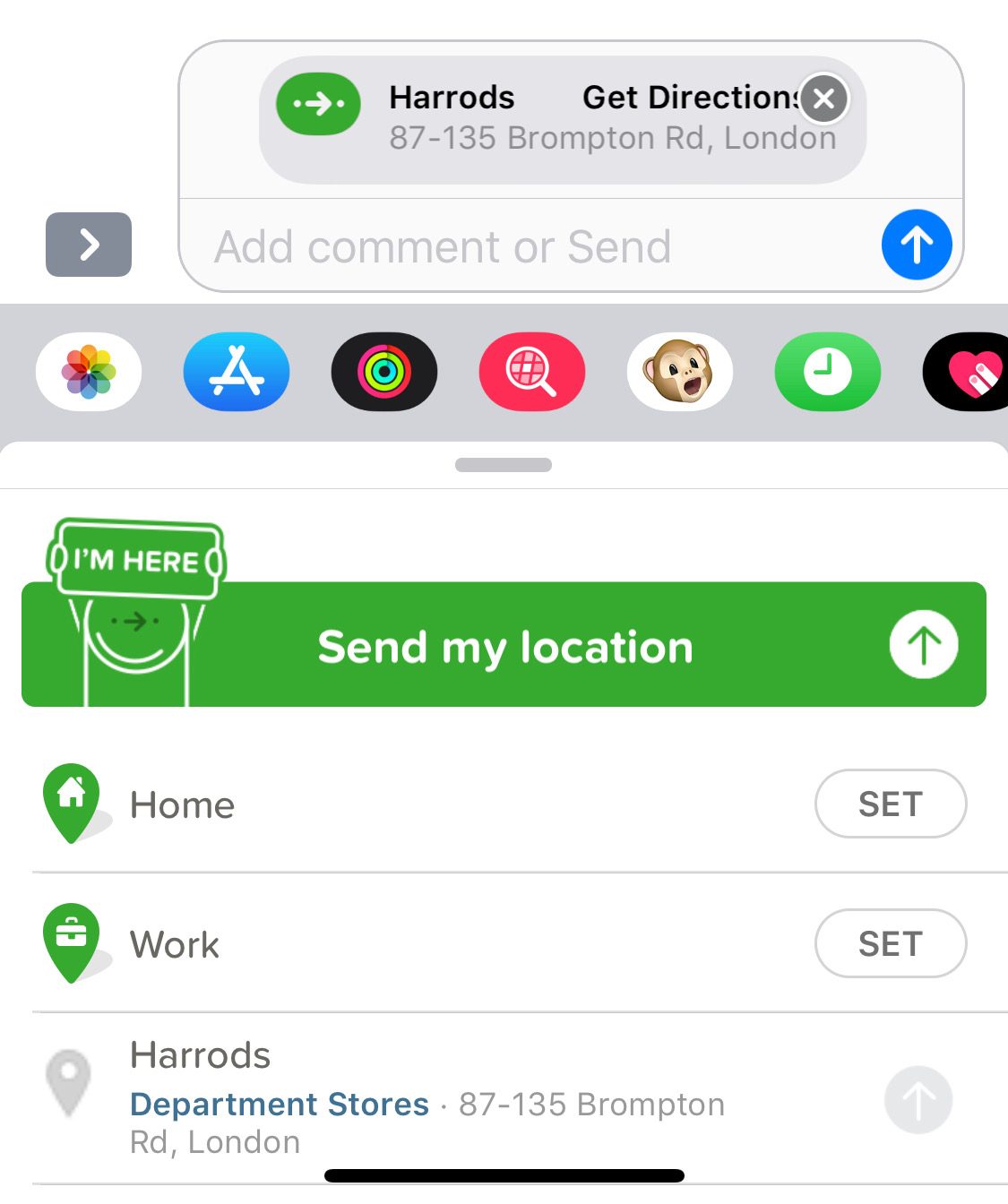Tap Send my location button
This screenshot has height=1204, width=1008.
click(504, 645)
